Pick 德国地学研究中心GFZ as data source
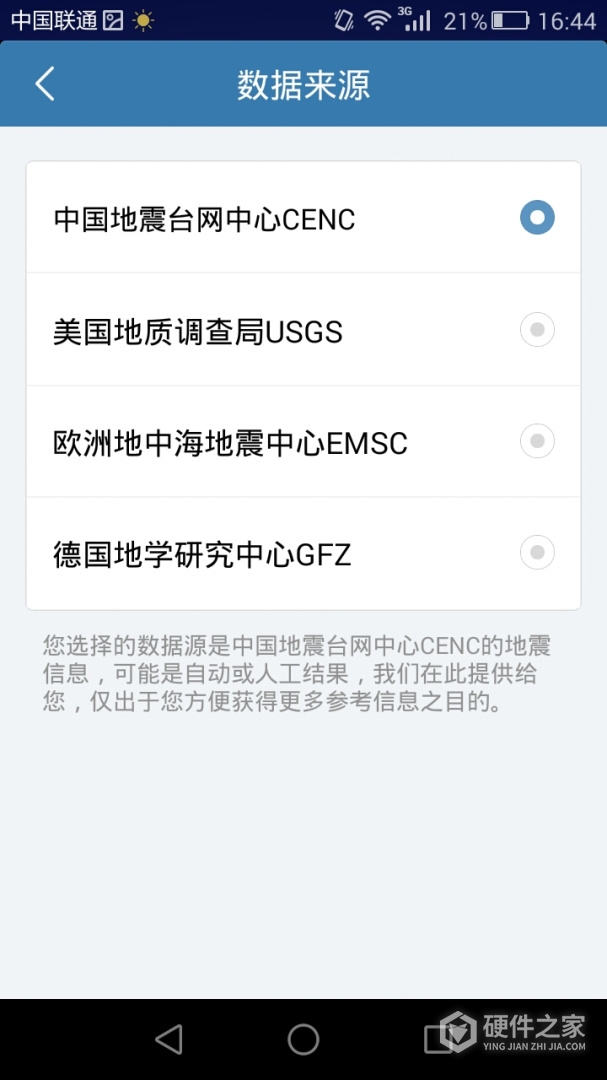 (x=536, y=552)
